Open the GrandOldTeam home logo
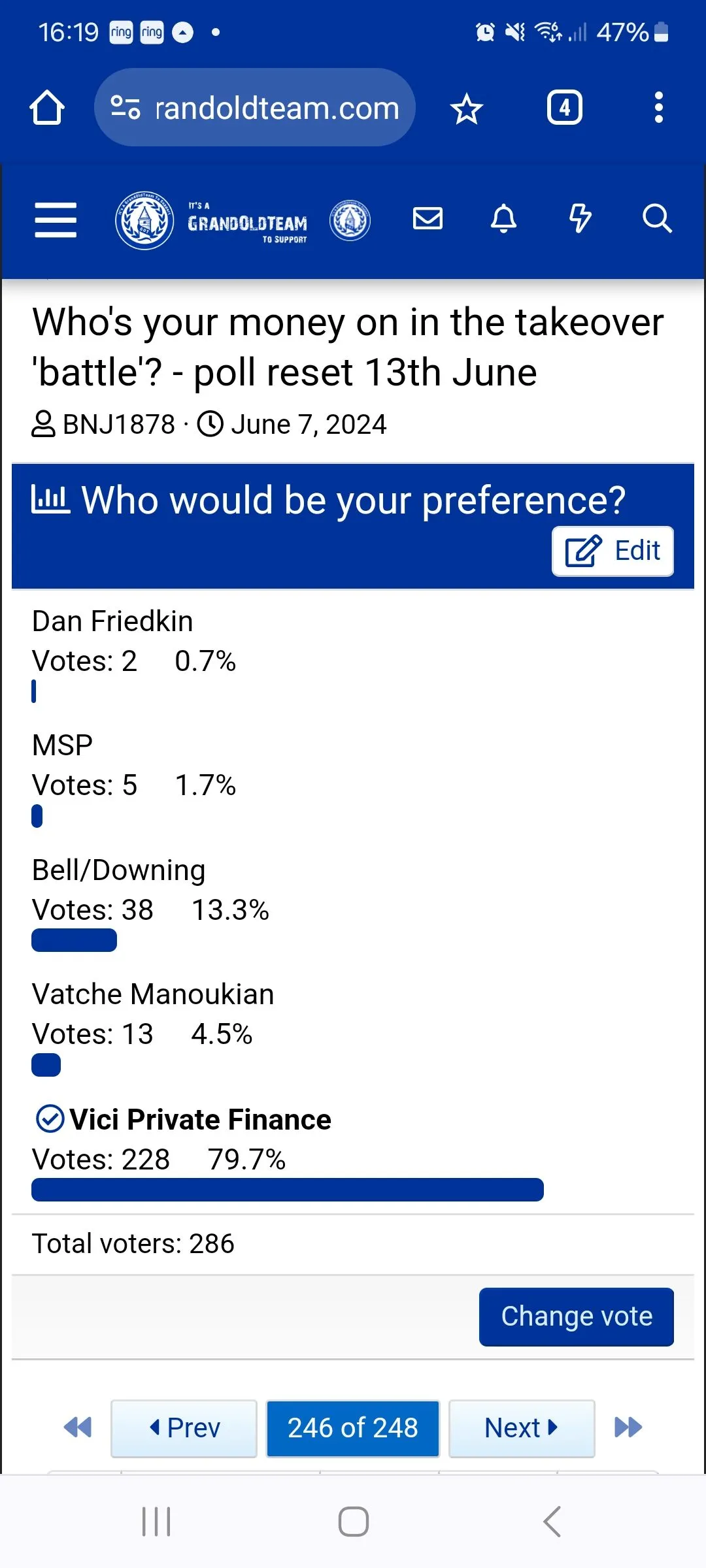Screen dimensions: 706x1568 coord(243,220)
